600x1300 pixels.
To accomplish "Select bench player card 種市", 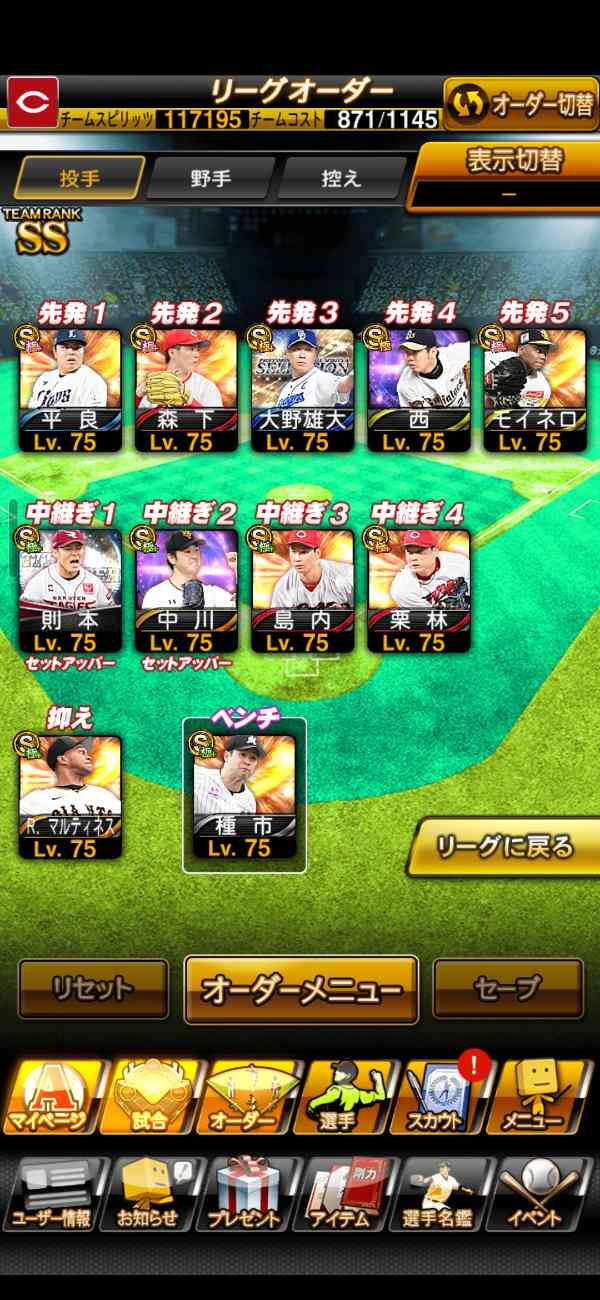I will pyautogui.click(x=244, y=796).
